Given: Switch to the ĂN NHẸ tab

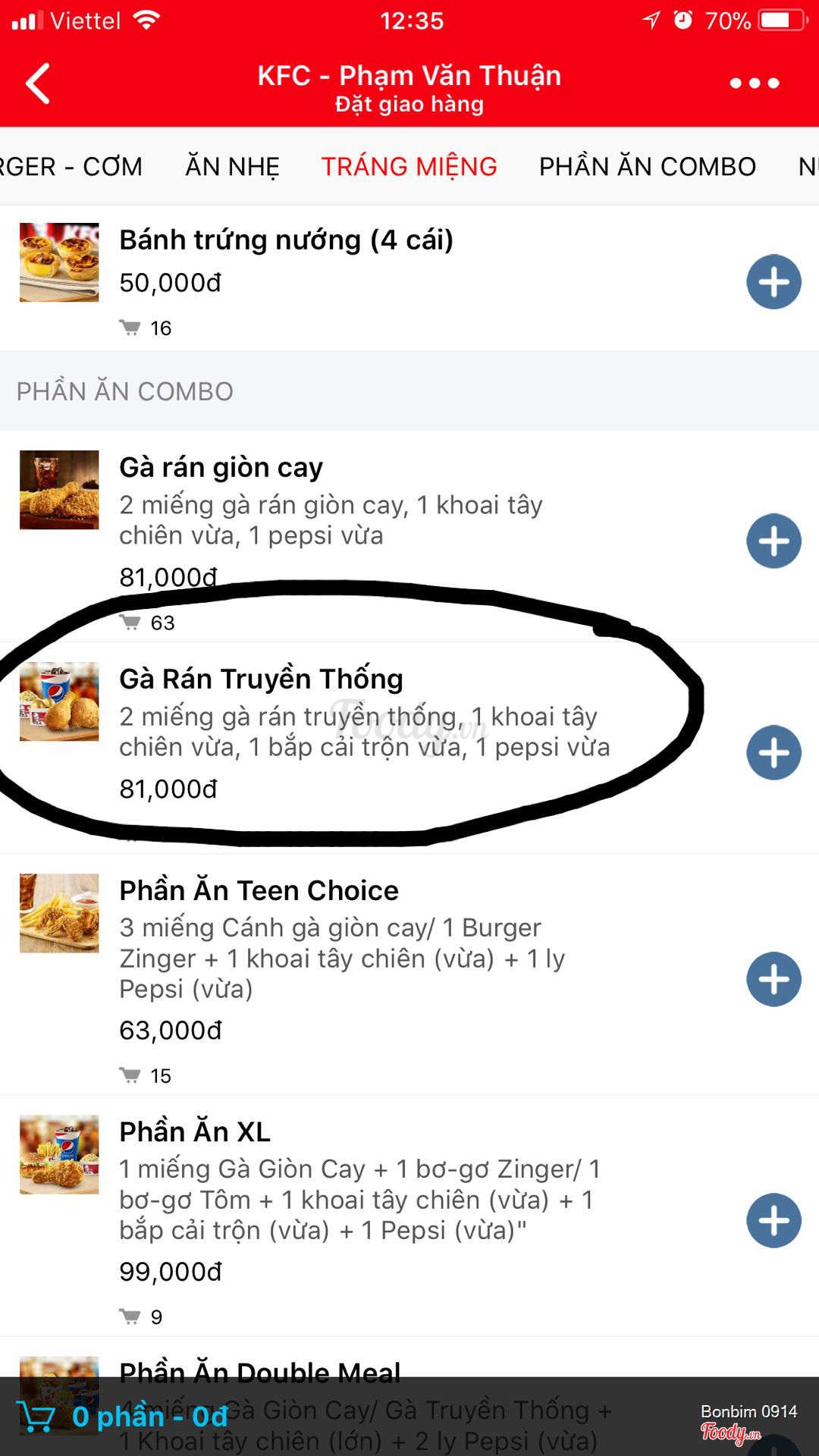Looking at the screenshot, I should click(232, 166).
